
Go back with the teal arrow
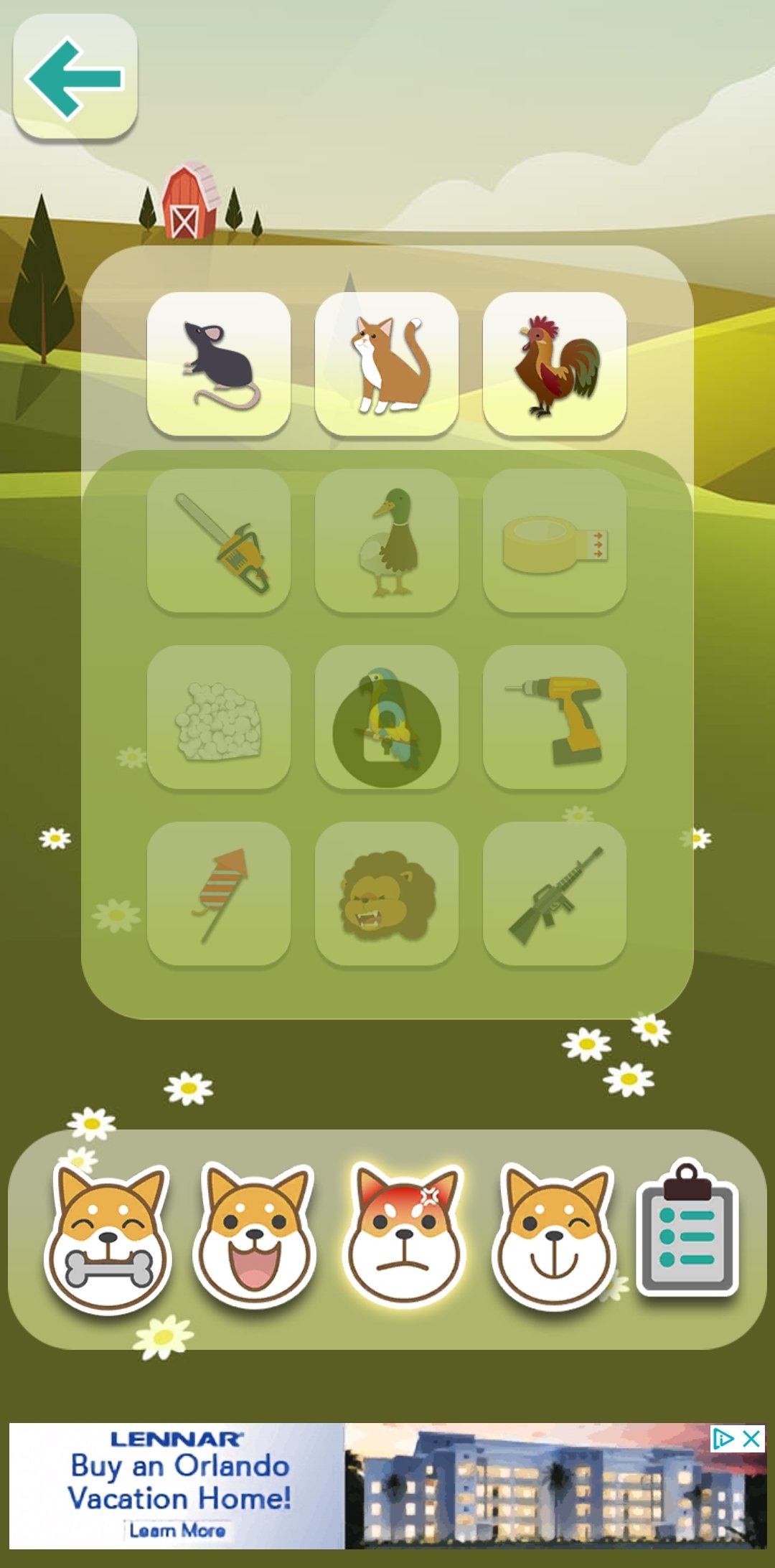[75, 77]
